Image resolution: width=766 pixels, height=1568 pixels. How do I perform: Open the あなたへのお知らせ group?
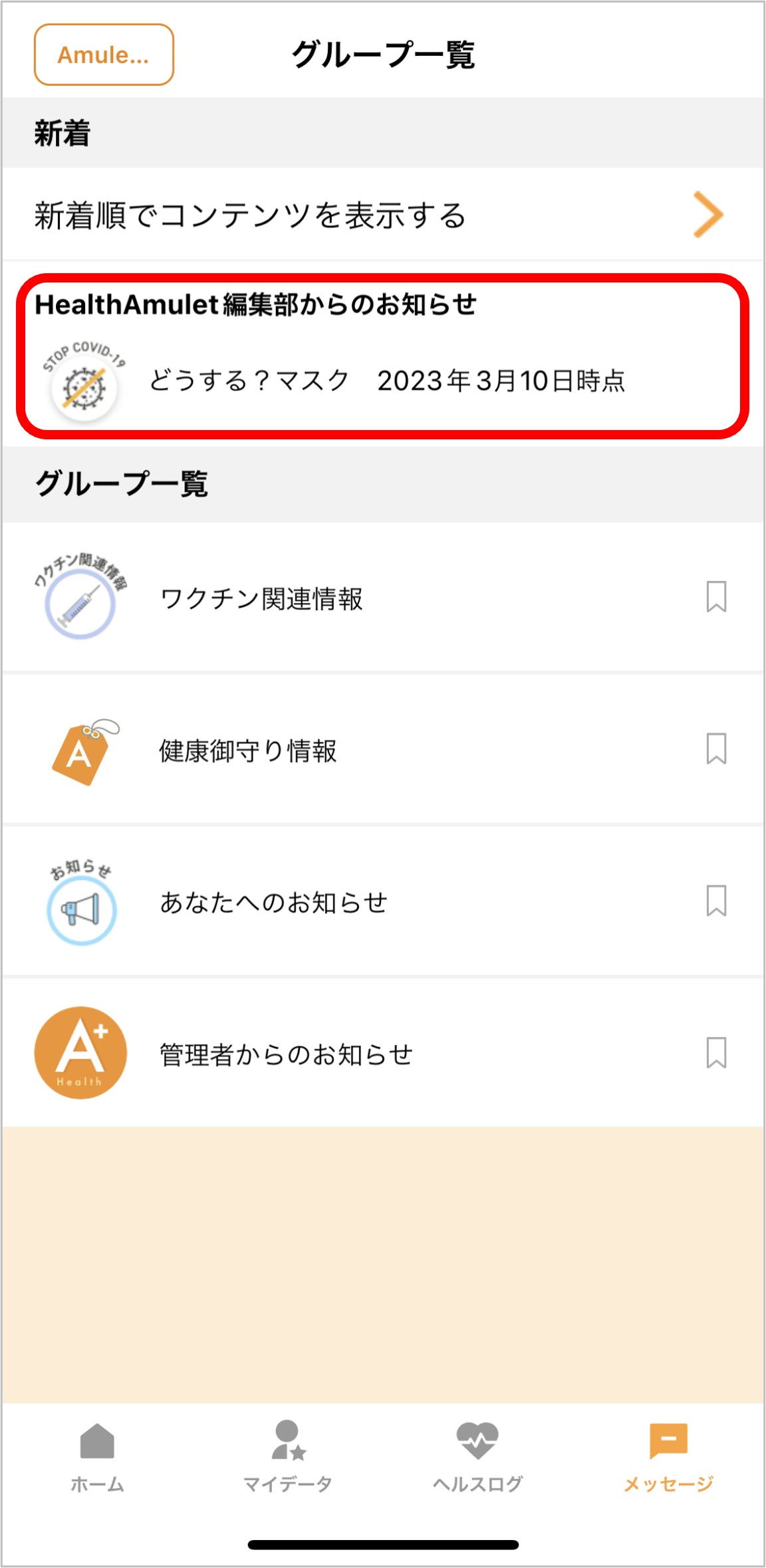(x=383, y=901)
